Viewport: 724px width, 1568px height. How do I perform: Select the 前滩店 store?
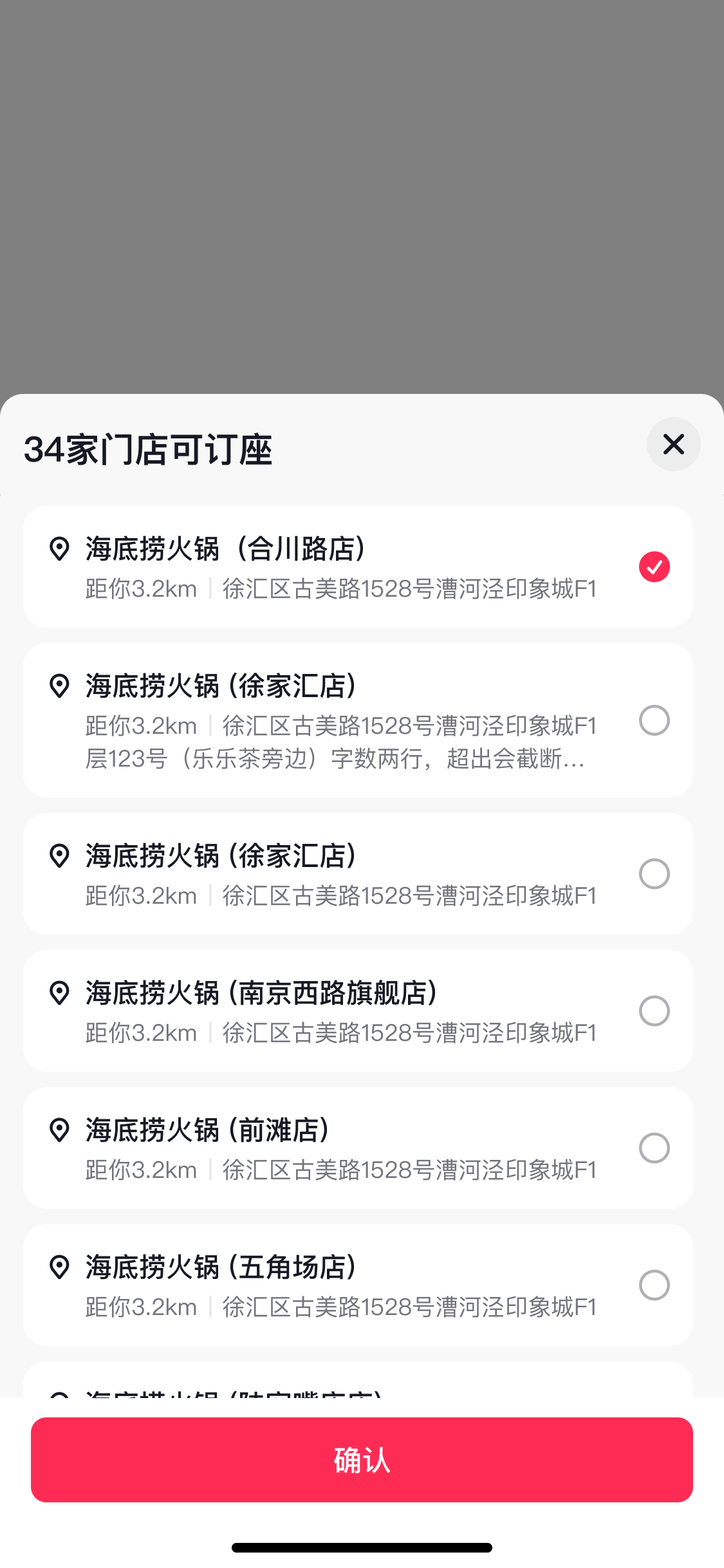(x=654, y=1148)
